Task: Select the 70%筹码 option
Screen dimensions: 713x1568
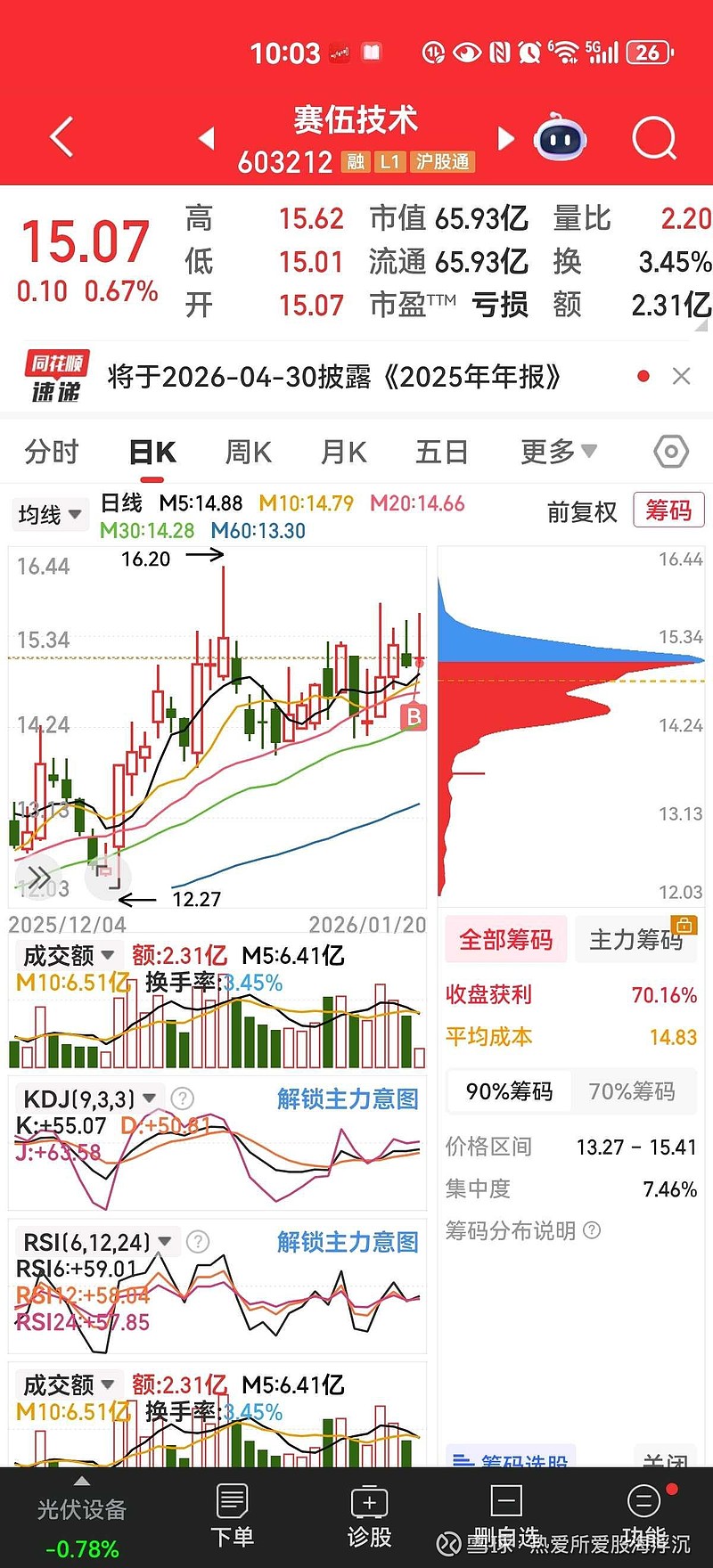Action: (634, 1091)
